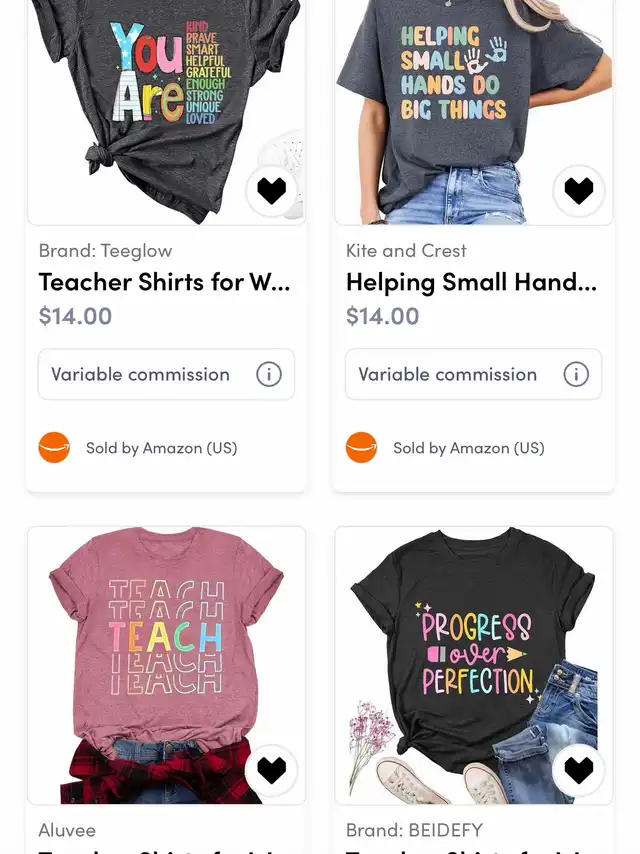Show commission info for Teeglow shirt
The image size is (640, 854).
(x=268, y=375)
